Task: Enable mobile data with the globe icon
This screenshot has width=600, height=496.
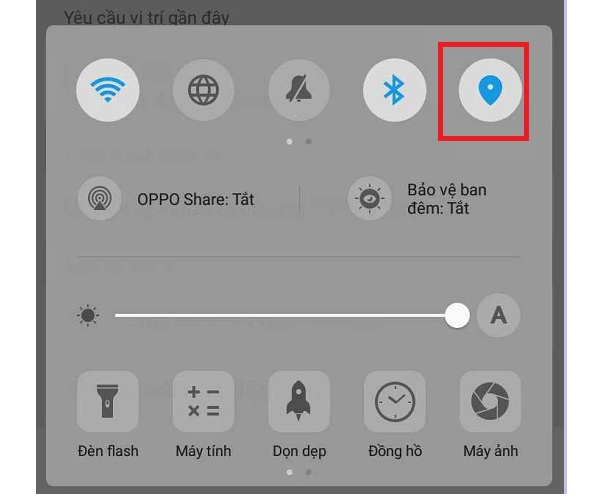Action: click(x=203, y=91)
